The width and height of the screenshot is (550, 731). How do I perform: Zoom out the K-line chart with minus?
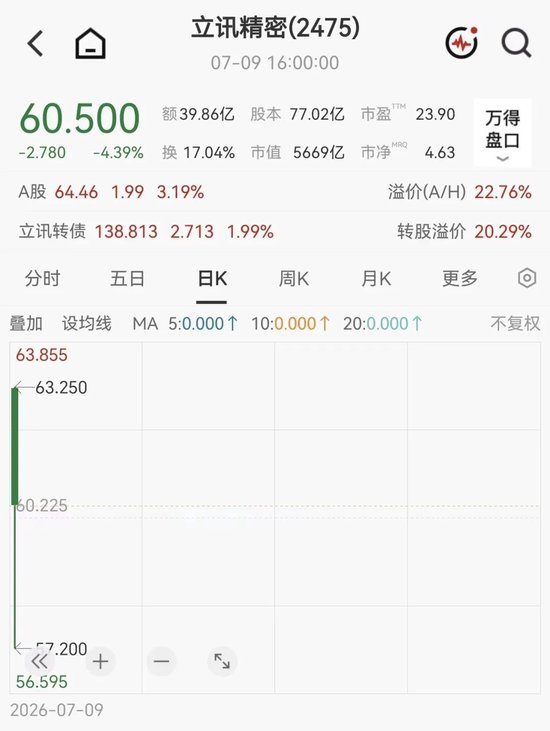[161, 662]
